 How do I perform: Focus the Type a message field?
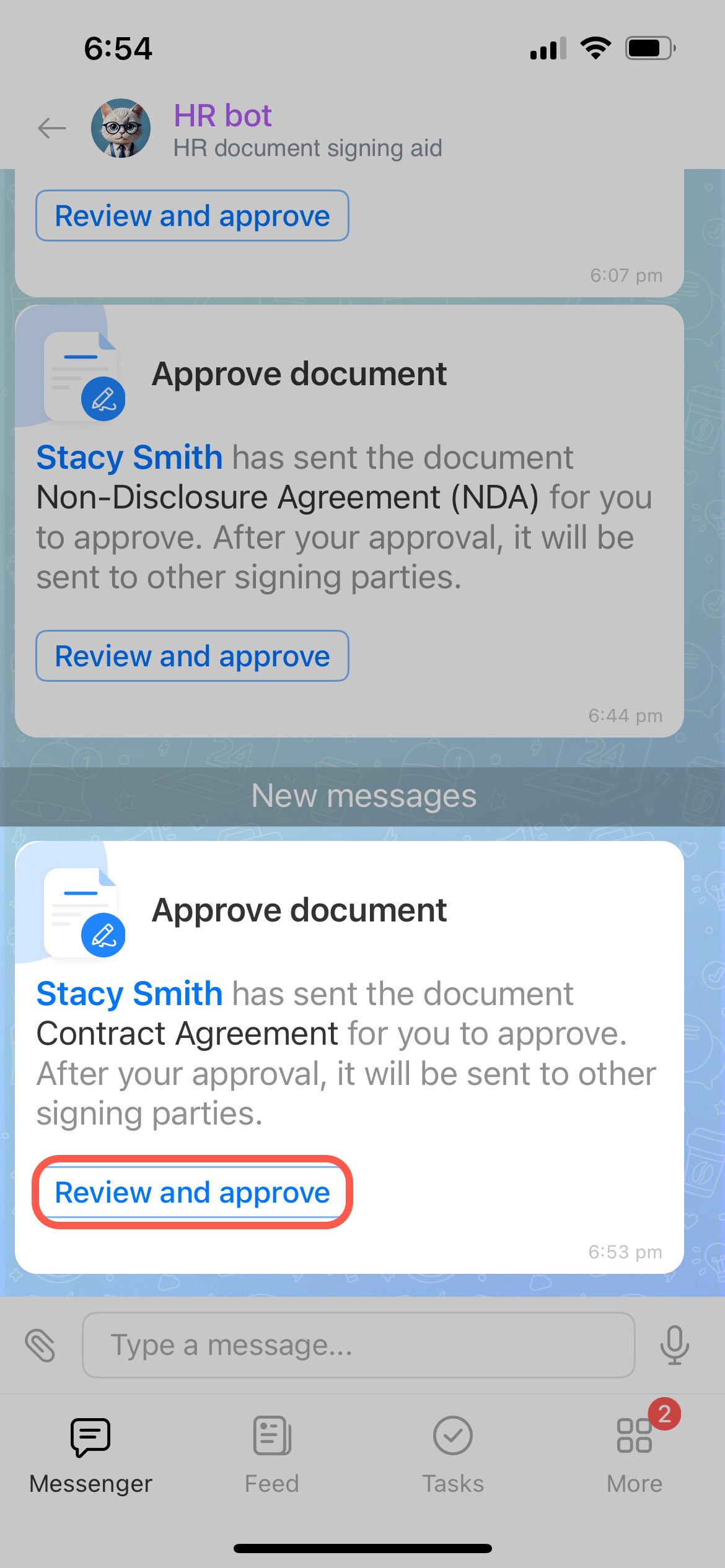click(359, 1345)
